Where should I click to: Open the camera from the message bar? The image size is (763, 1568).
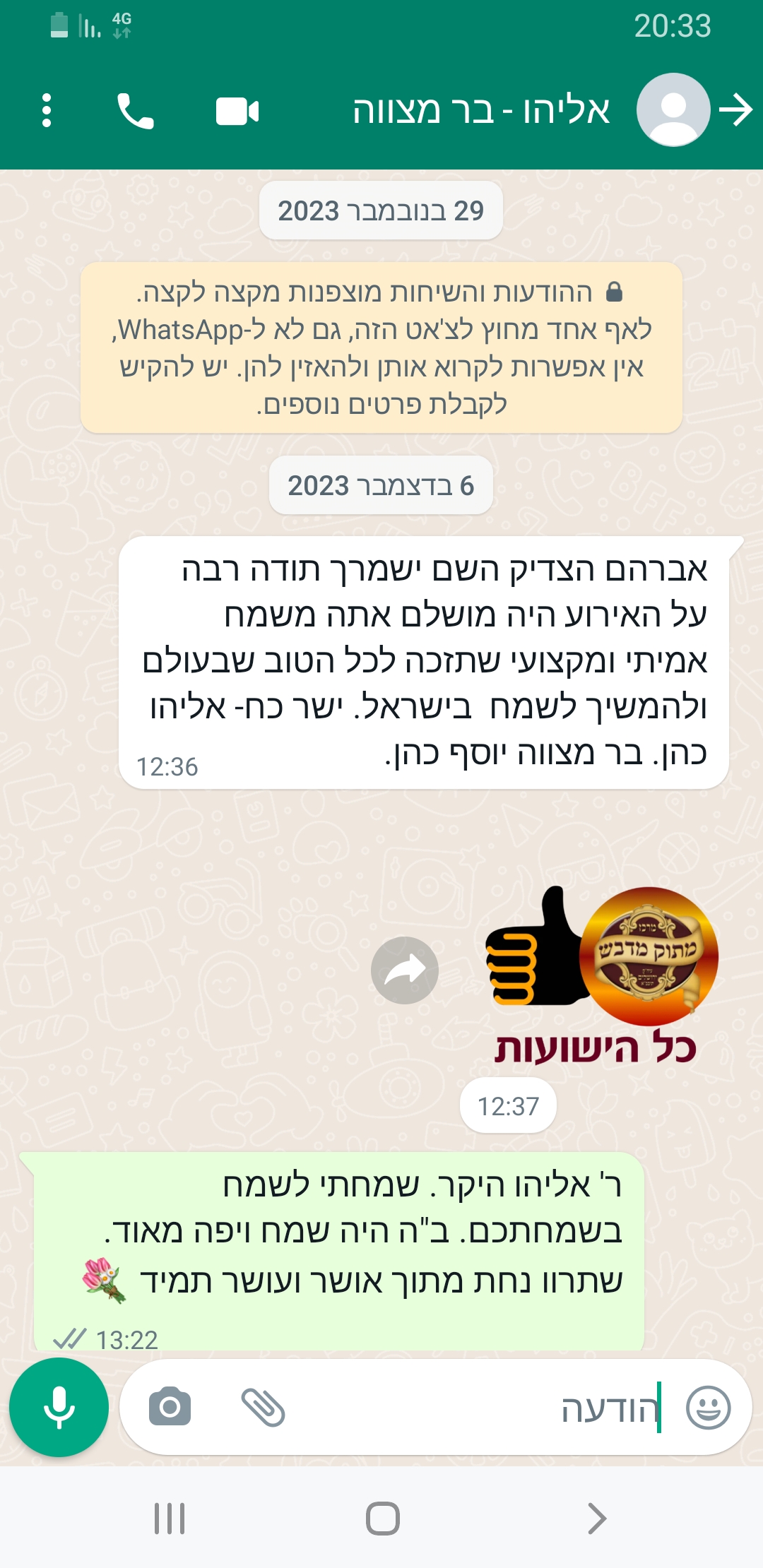[x=170, y=1406]
